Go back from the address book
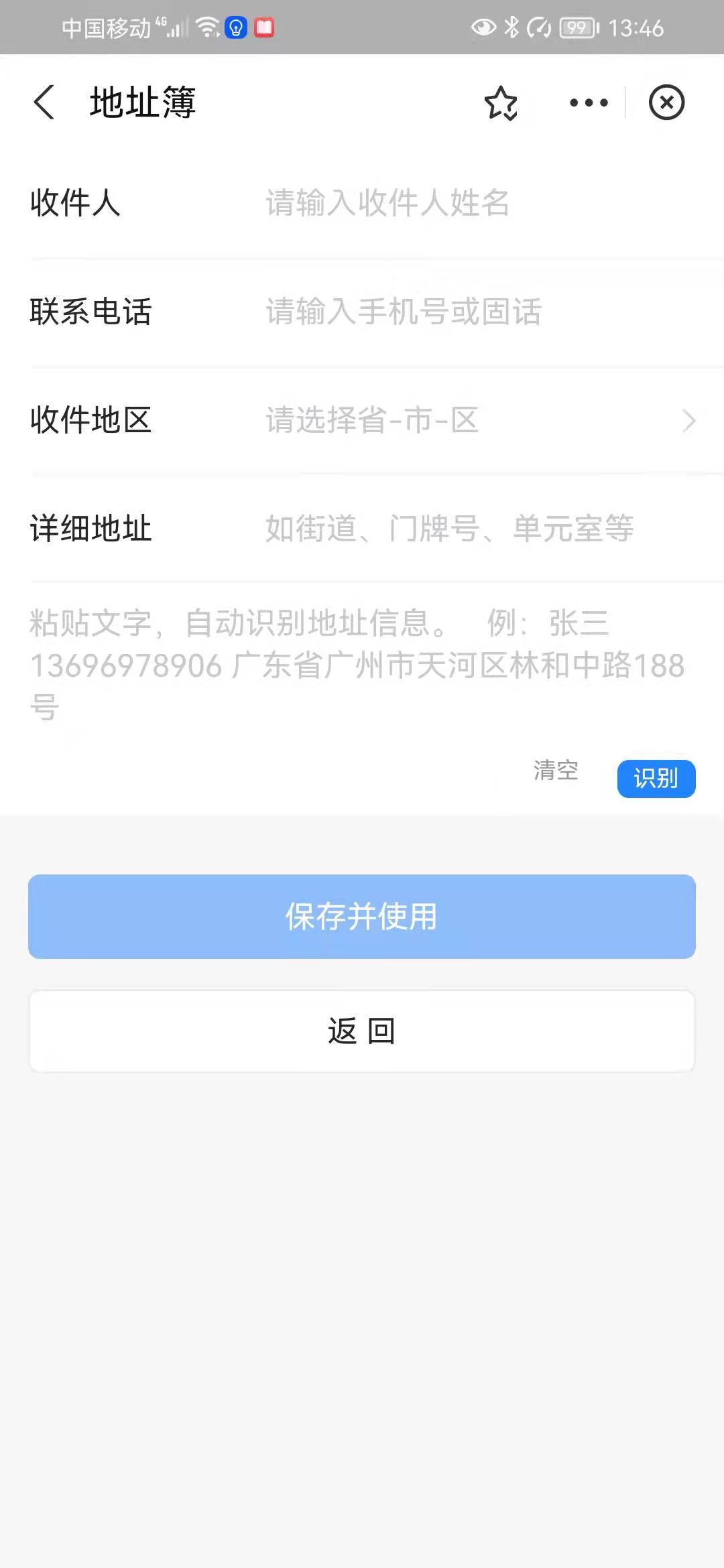 [x=44, y=103]
